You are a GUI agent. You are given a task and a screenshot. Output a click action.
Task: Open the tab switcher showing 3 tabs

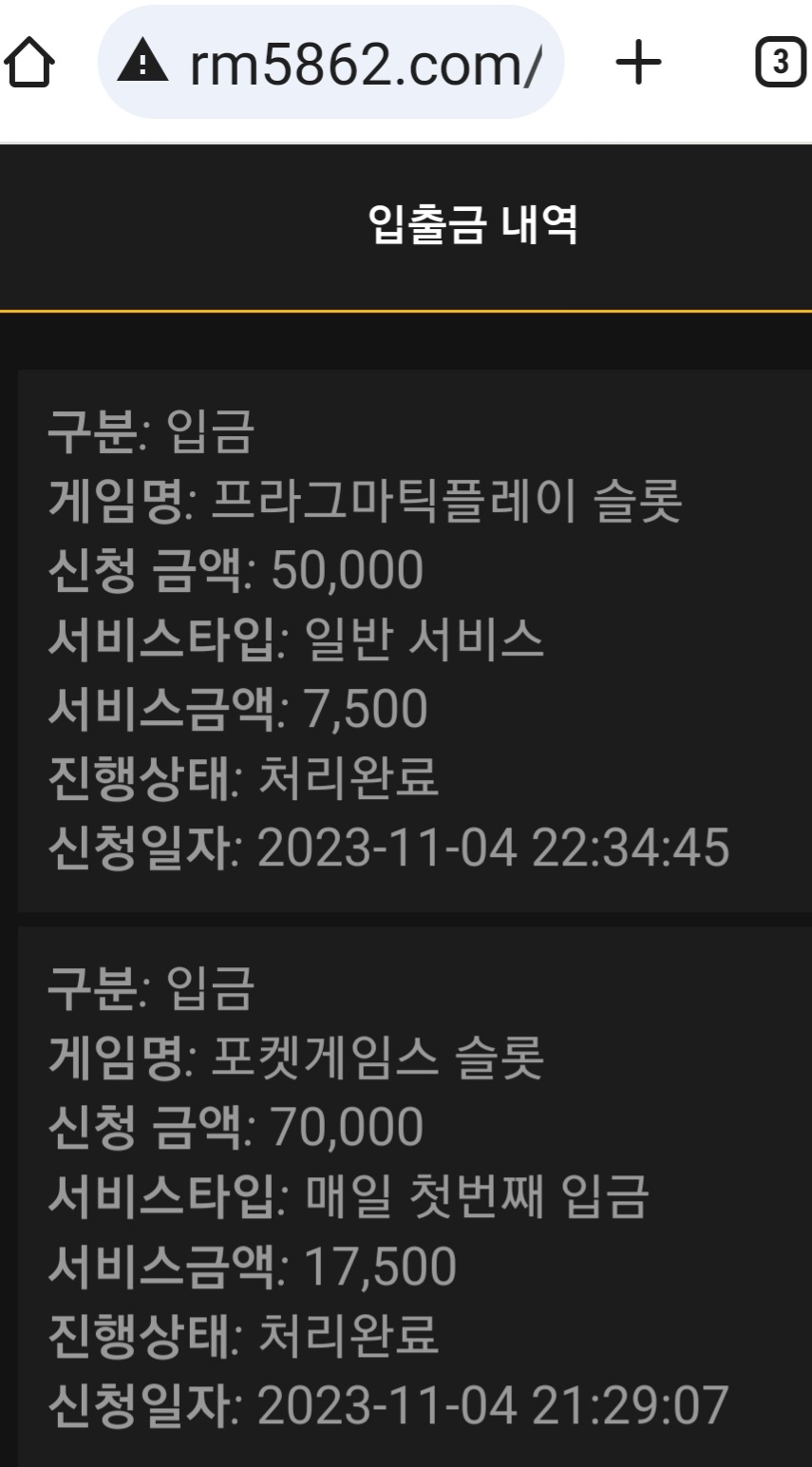pyautogui.click(x=780, y=64)
